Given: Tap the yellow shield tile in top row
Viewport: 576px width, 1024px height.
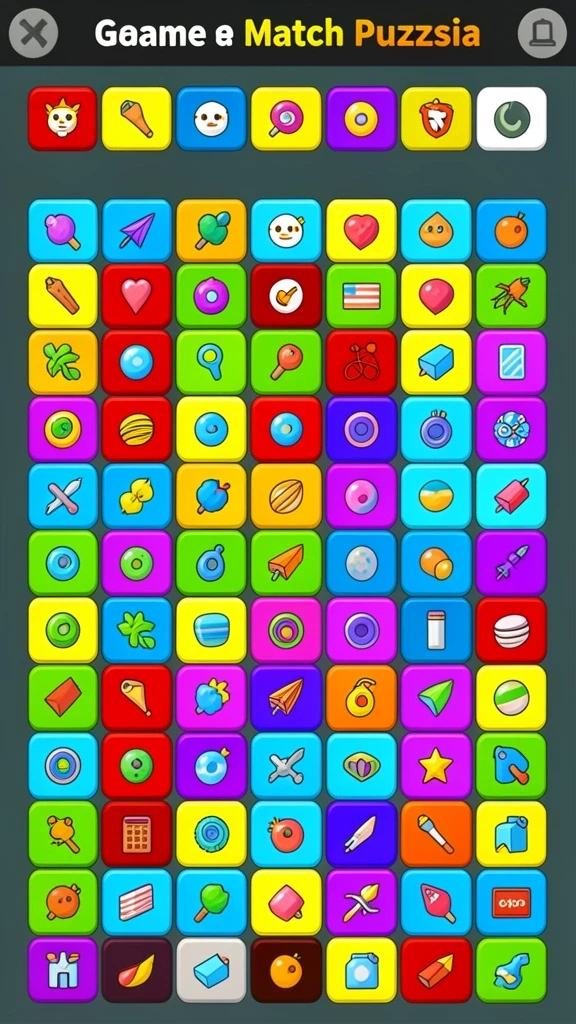Looking at the screenshot, I should pyautogui.click(x=436, y=119).
